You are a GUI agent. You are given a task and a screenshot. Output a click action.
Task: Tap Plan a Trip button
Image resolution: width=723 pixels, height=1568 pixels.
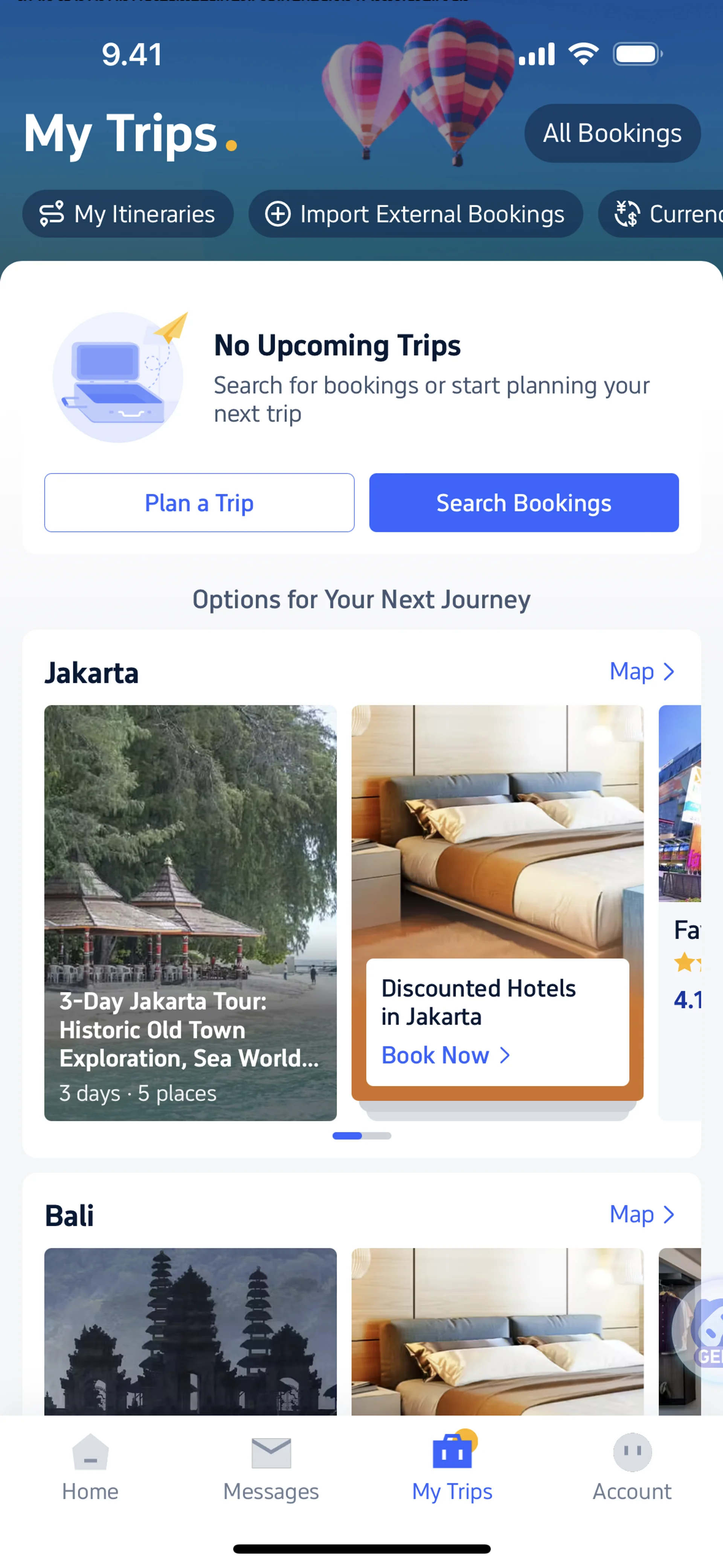coord(199,503)
